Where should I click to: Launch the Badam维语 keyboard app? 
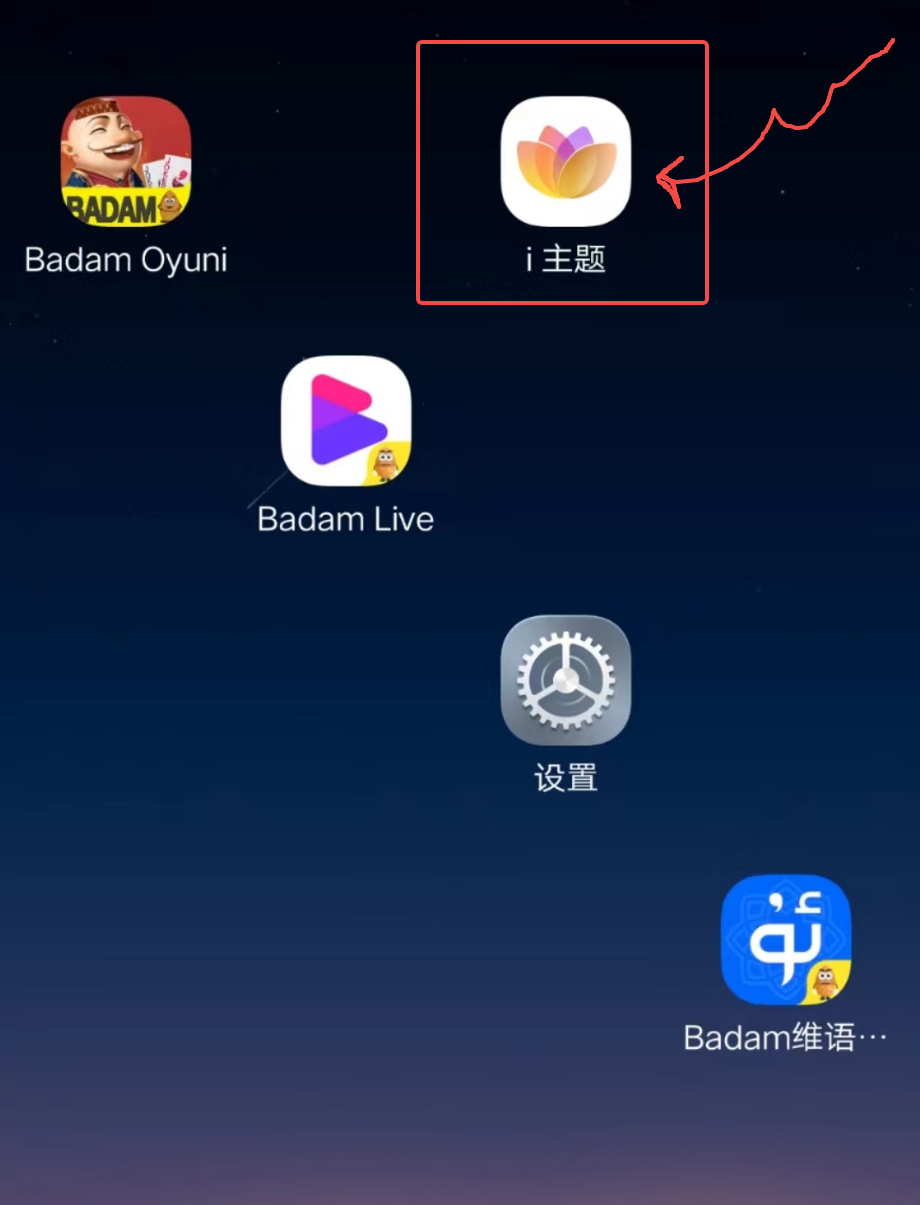(785, 939)
